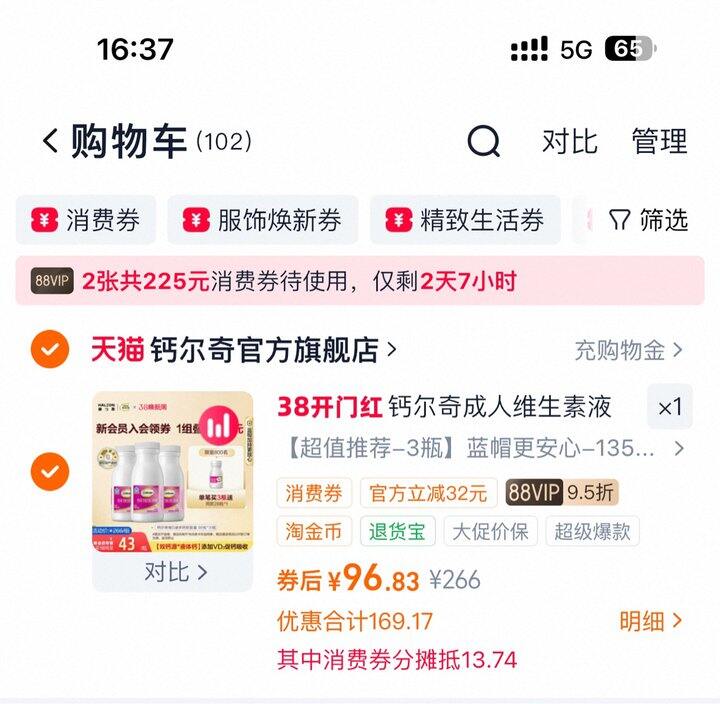
Task: Select the 服饰焕新券 chip
Action: 263,220
